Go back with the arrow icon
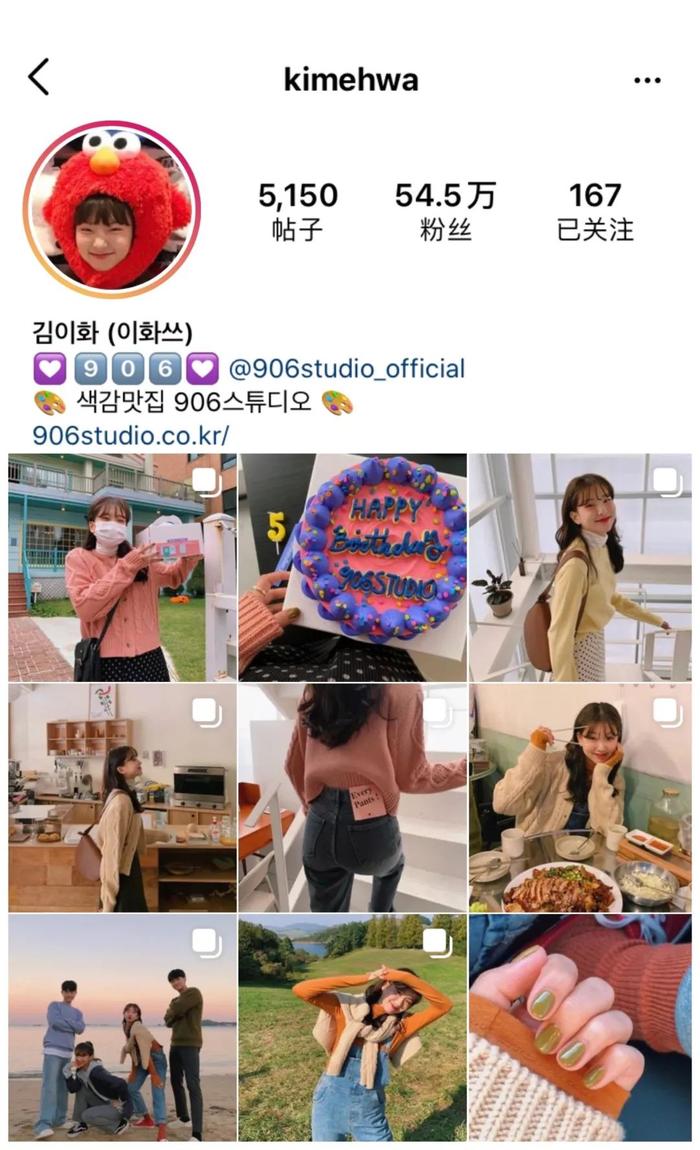This screenshot has width=700, height=1150. tap(39, 77)
